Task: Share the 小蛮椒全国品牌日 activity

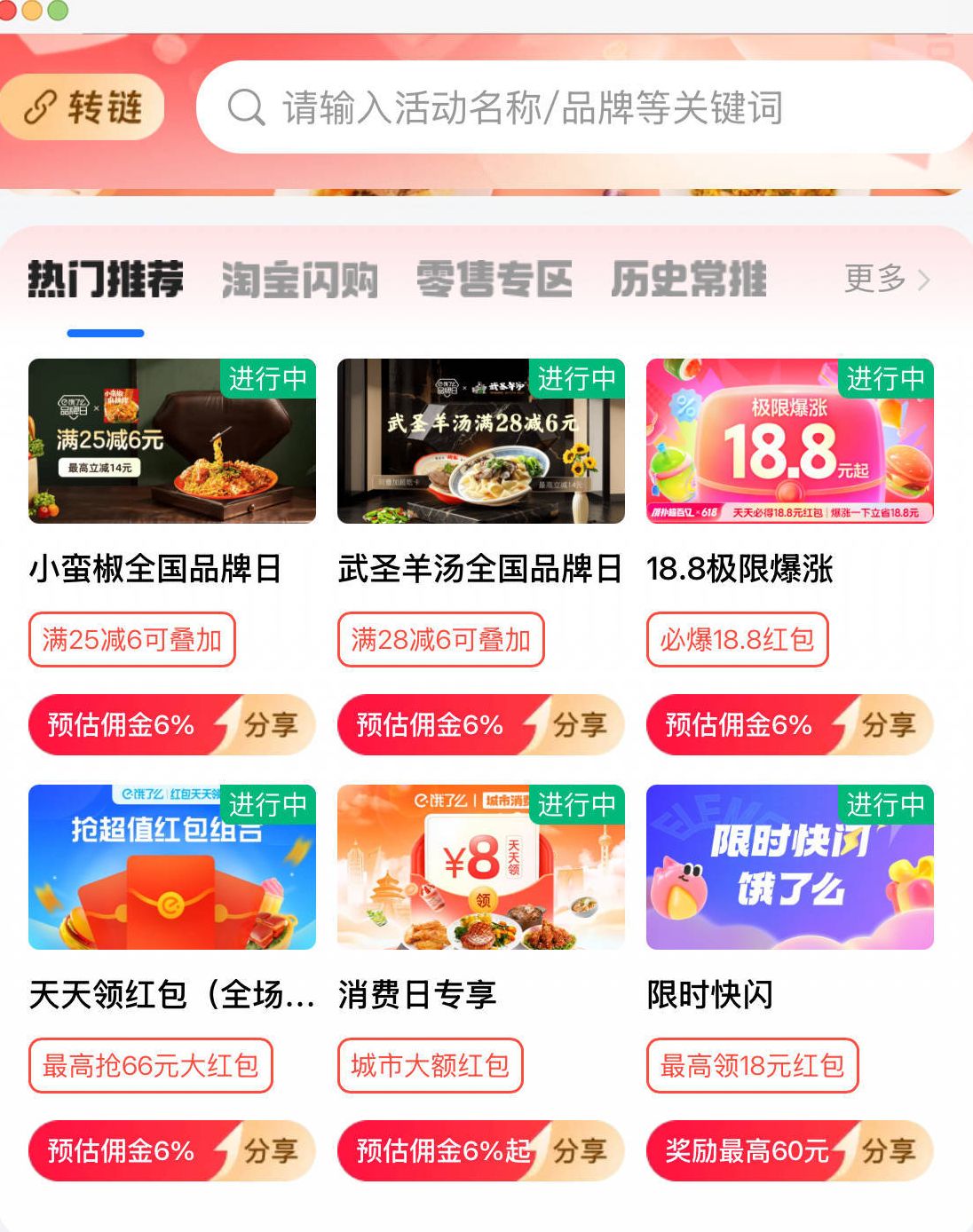Action: 271,725
